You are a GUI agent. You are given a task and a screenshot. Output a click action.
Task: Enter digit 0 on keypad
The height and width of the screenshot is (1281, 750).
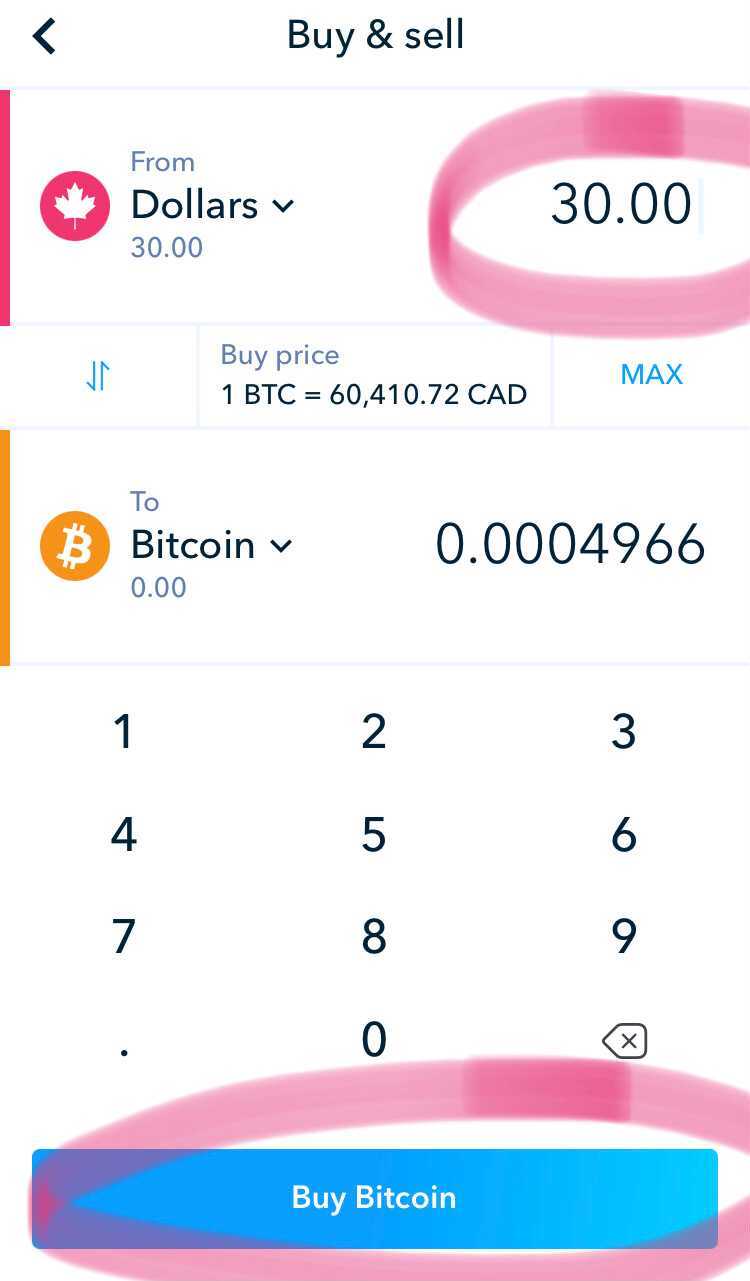coord(374,1041)
